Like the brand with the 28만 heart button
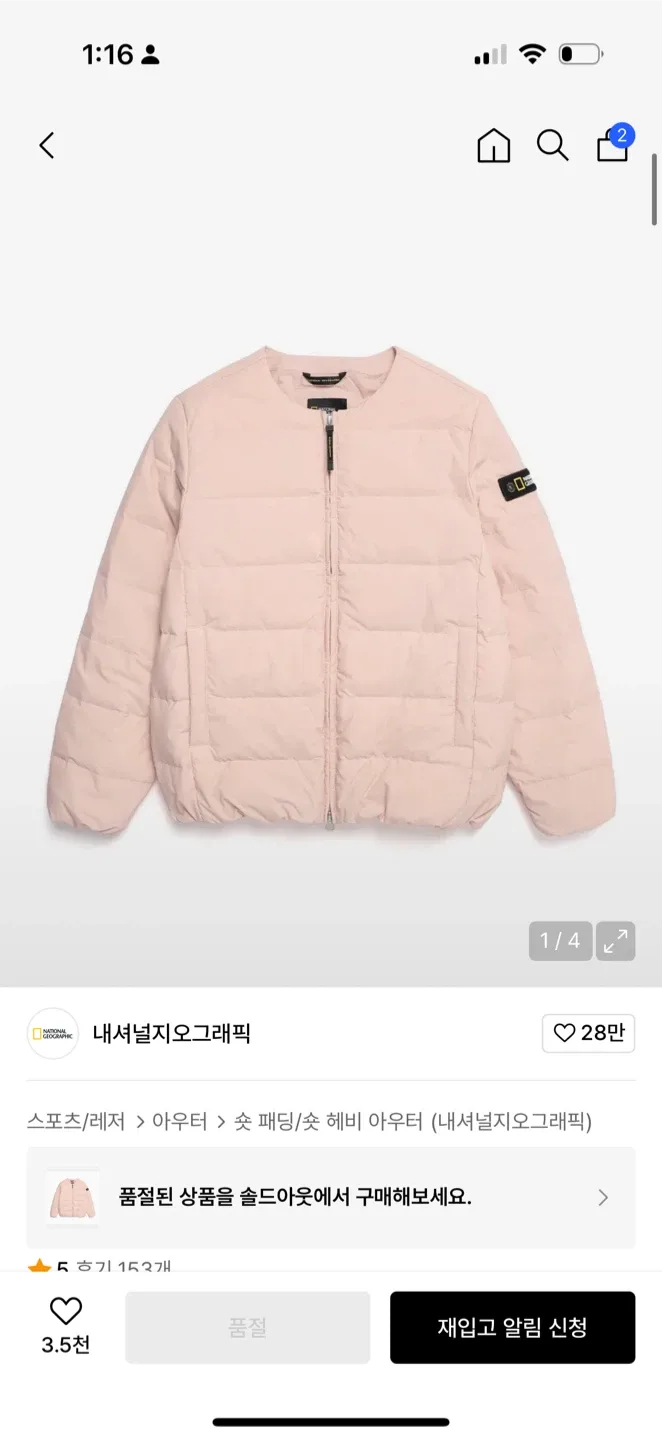 pos(588,1033)
